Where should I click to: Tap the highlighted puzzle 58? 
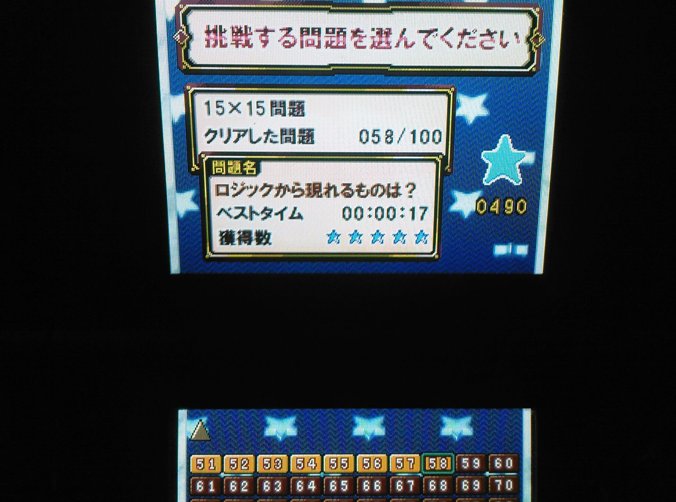click(438, 464)
